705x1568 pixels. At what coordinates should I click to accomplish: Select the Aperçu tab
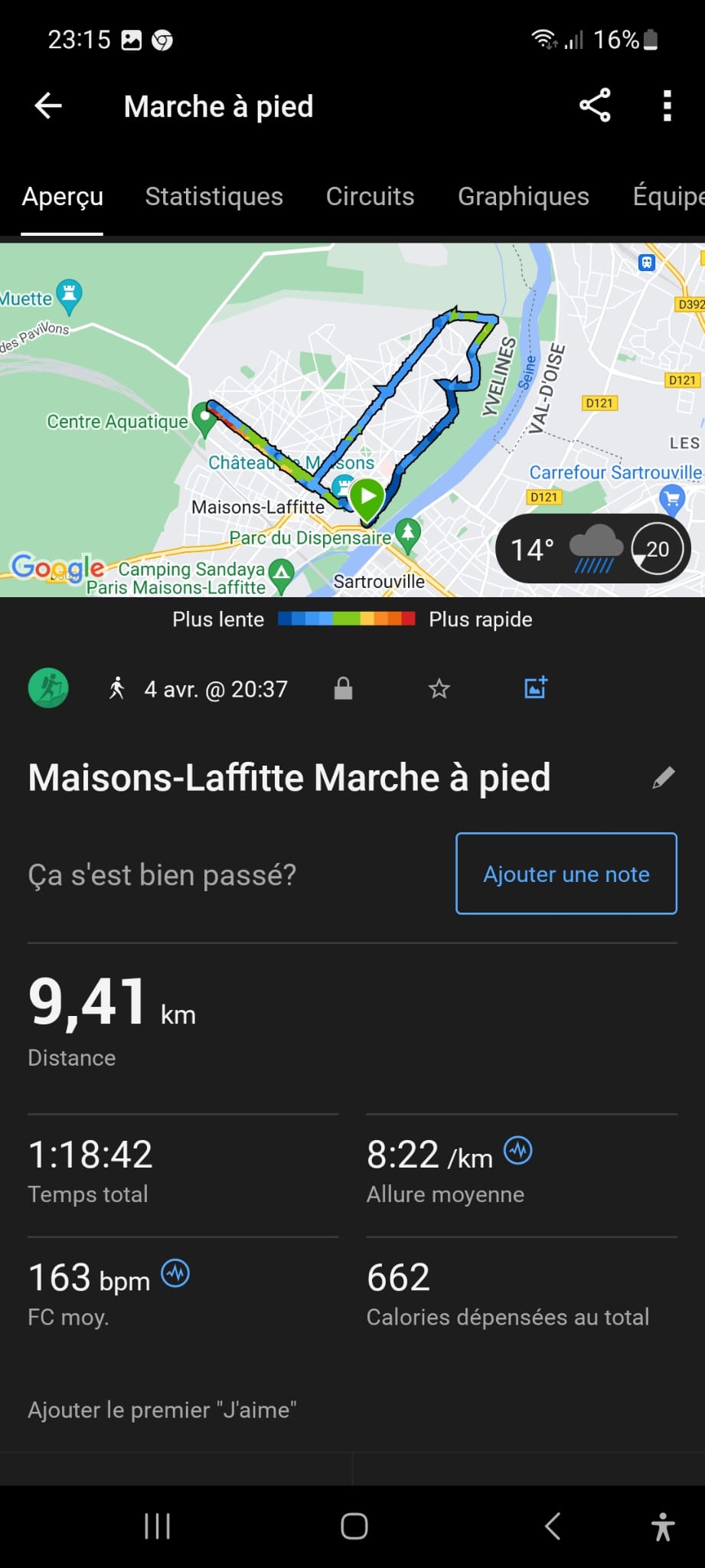(x=63, y=197)
